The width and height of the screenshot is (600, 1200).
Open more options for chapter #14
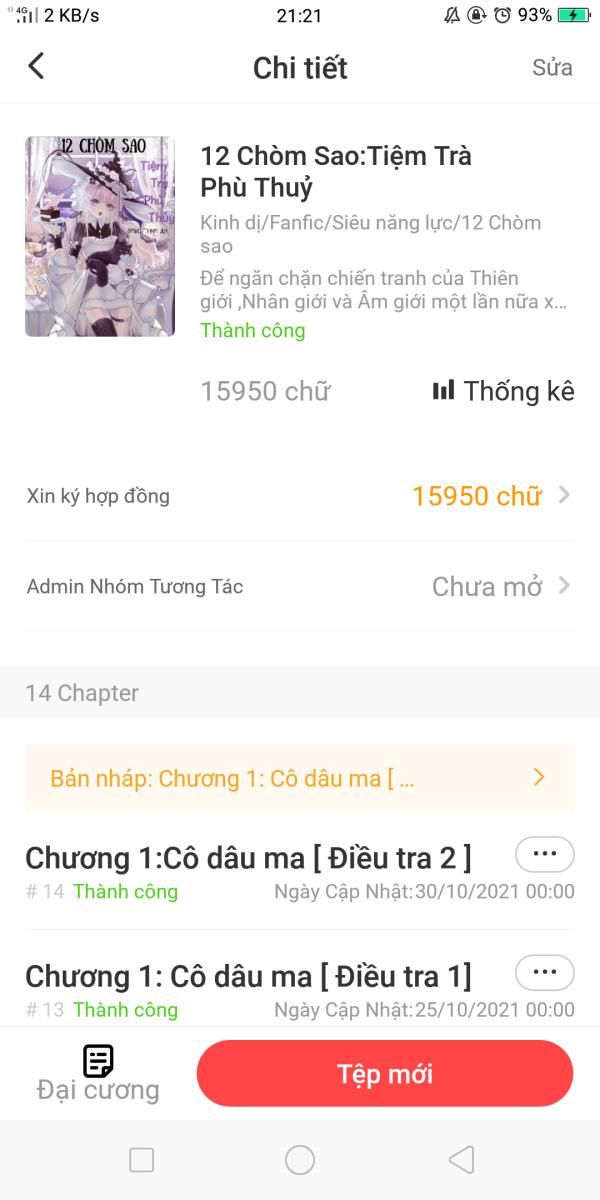click(545, 855)
